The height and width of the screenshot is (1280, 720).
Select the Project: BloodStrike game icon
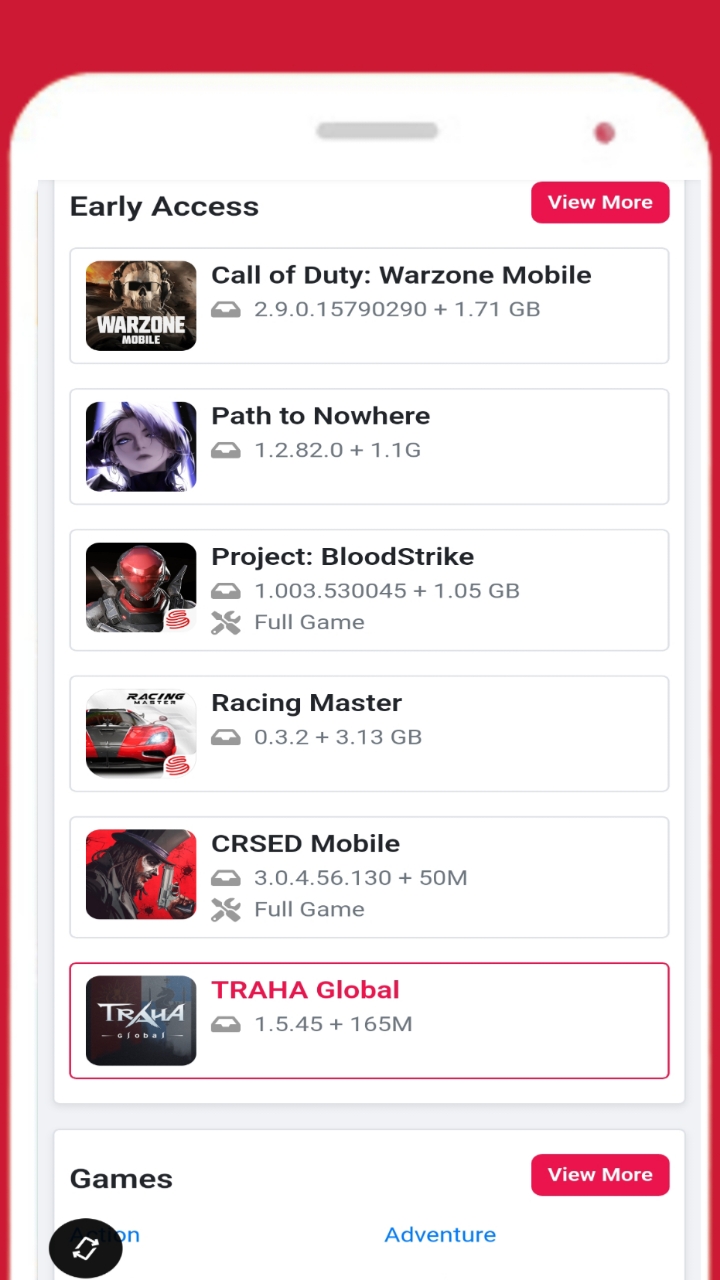[x=140, y=589]
